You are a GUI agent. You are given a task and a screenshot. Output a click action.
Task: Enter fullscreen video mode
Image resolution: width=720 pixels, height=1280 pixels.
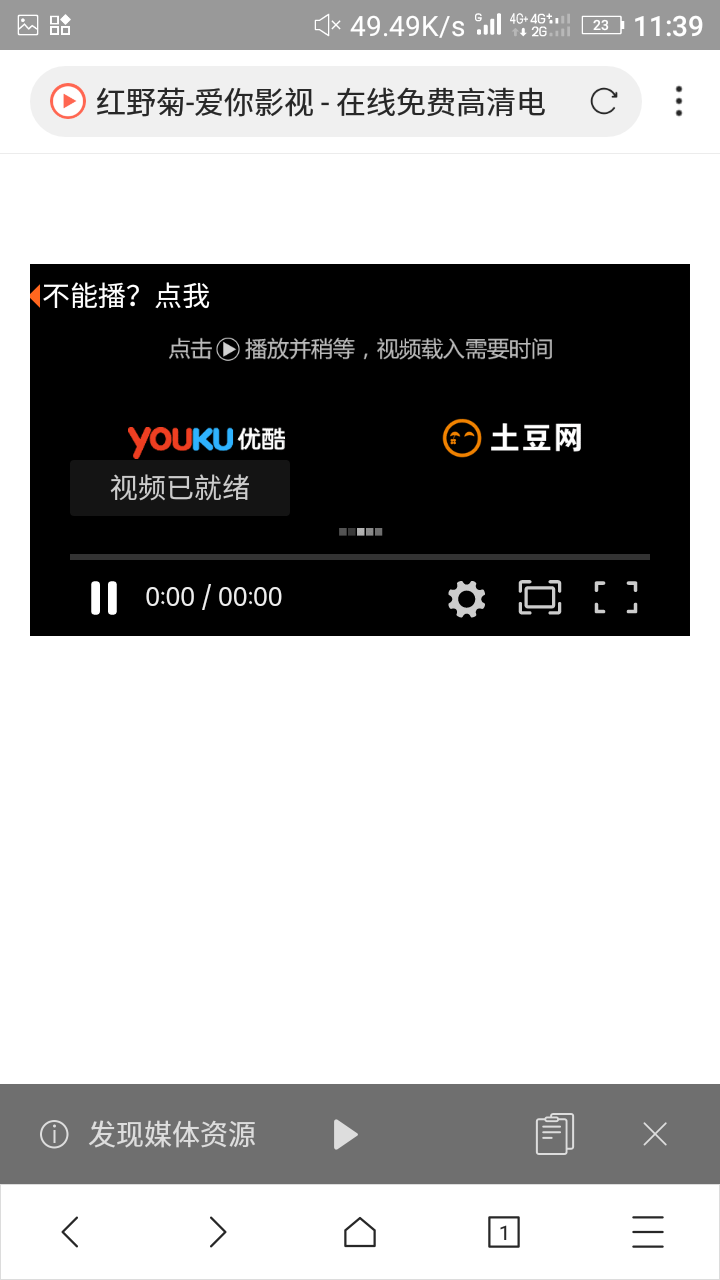click(x=616, y=597)
